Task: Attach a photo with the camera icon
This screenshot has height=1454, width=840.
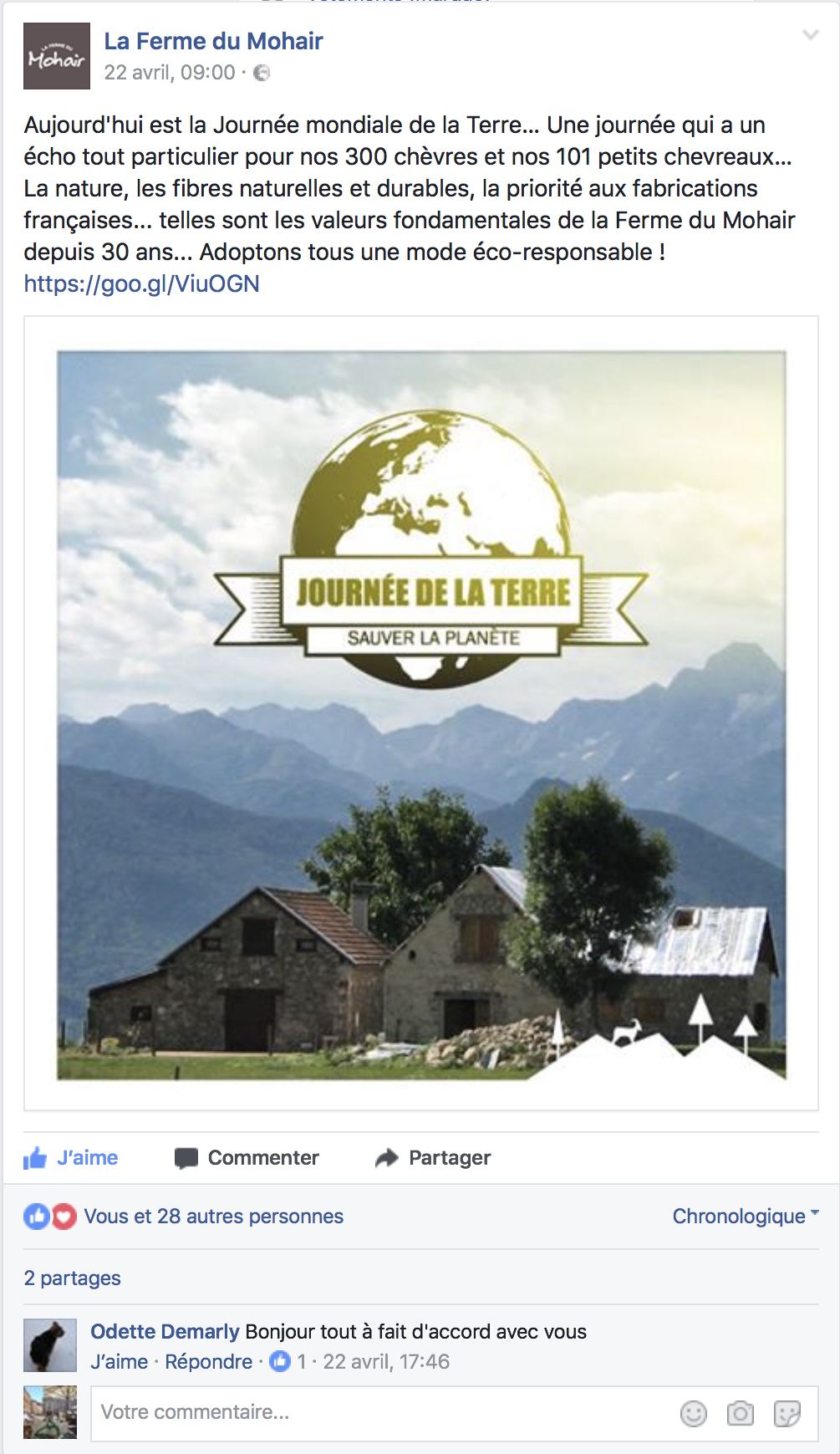Action: click(x=741, y=1413)
